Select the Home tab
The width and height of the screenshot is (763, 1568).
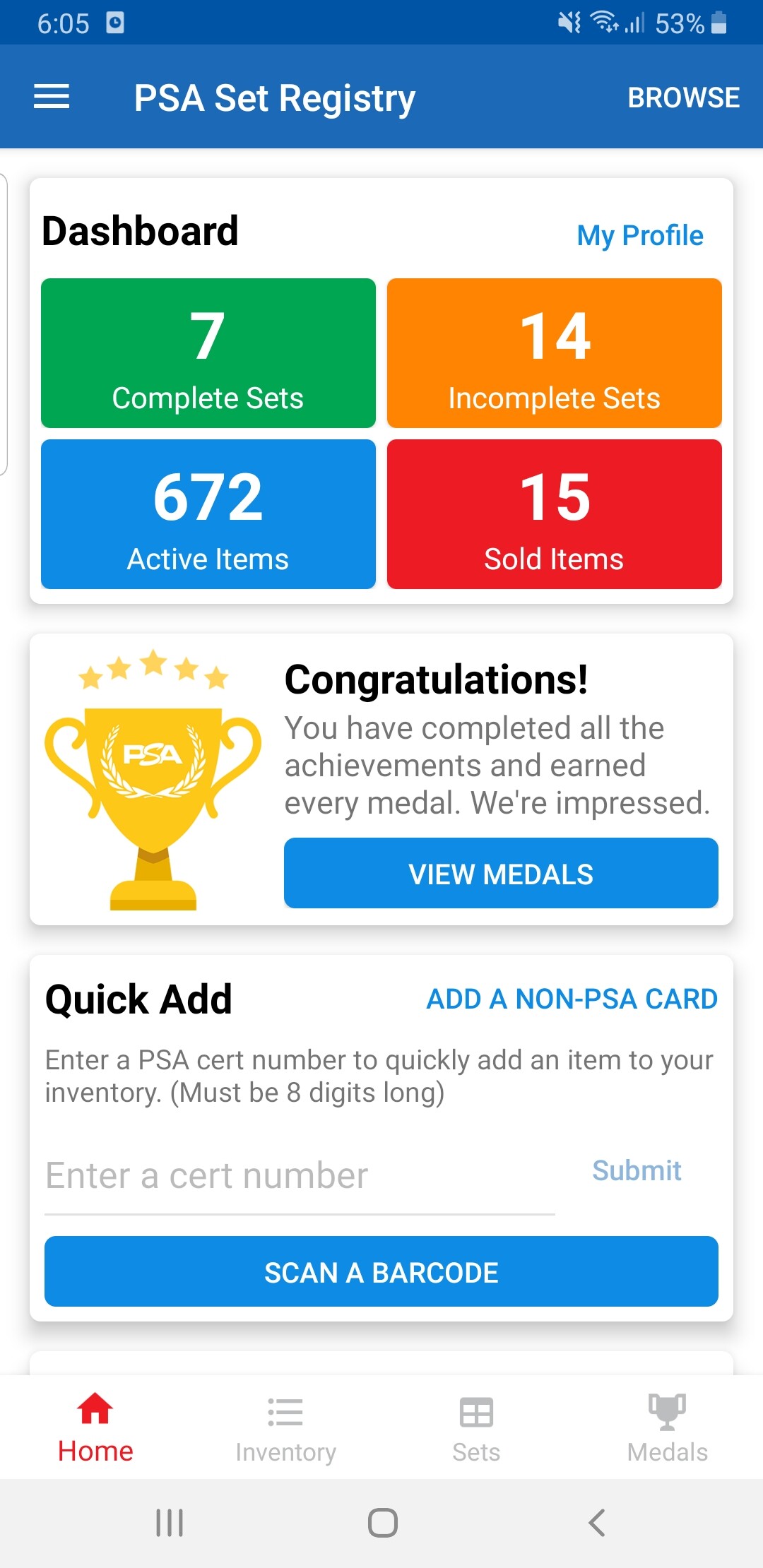click(x=95, y=1428)
